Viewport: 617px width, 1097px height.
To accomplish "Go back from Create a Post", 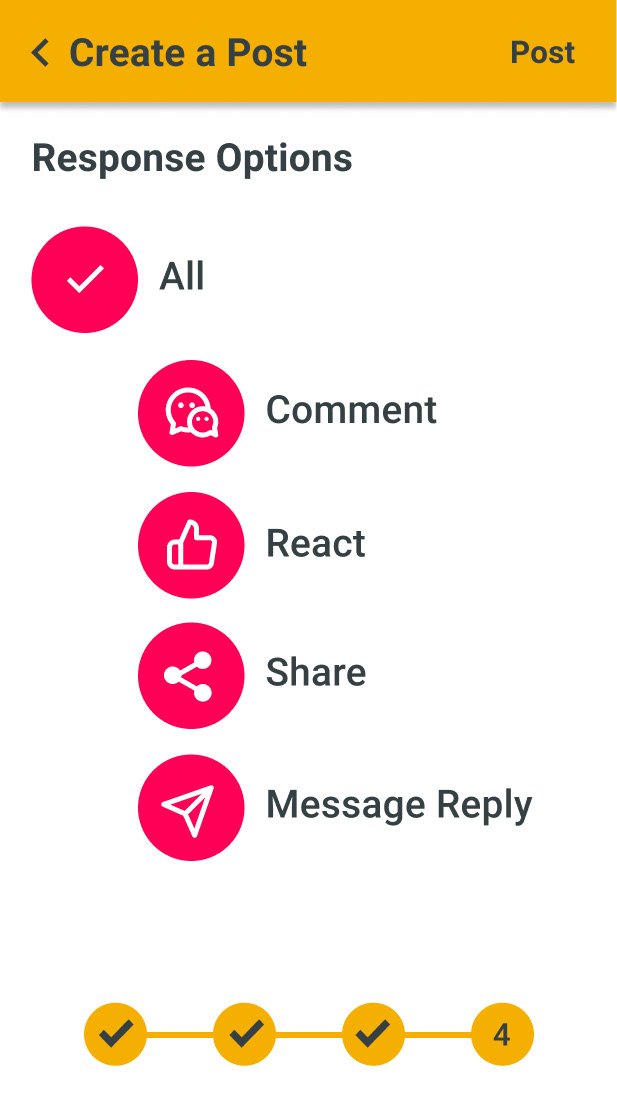I will pyautogui.click(x=41, y=53).
